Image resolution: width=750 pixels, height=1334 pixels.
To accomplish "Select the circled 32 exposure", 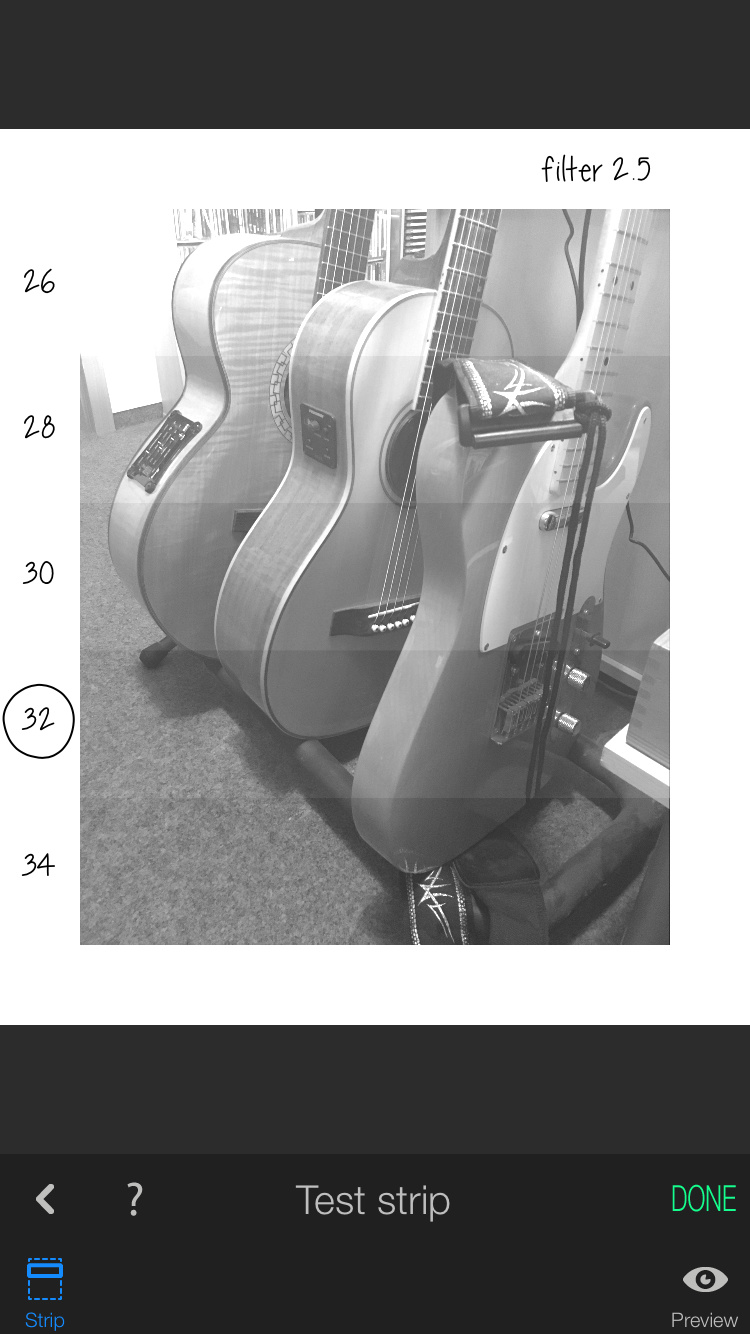I will click(x=39, y=720).
